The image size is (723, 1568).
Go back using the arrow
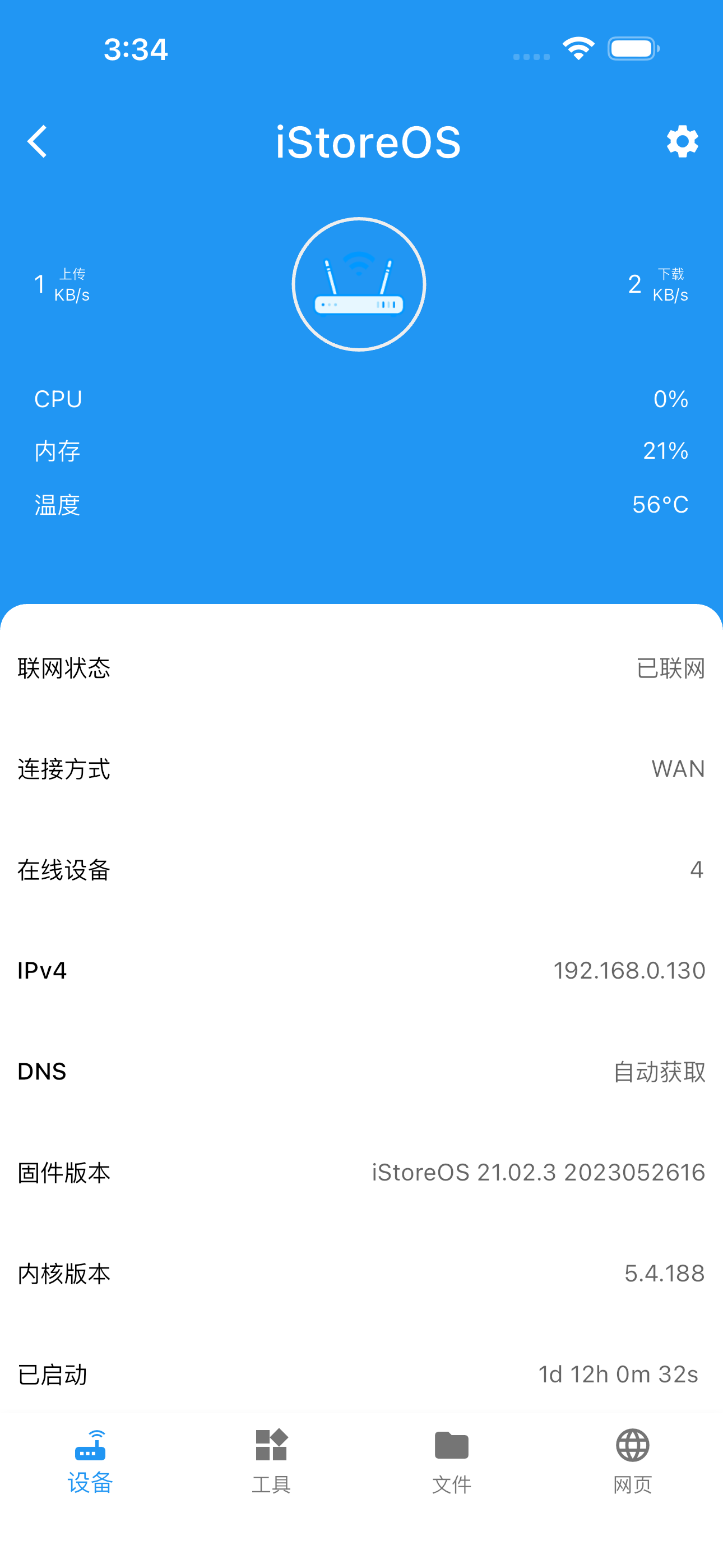[x=38, y=142]
